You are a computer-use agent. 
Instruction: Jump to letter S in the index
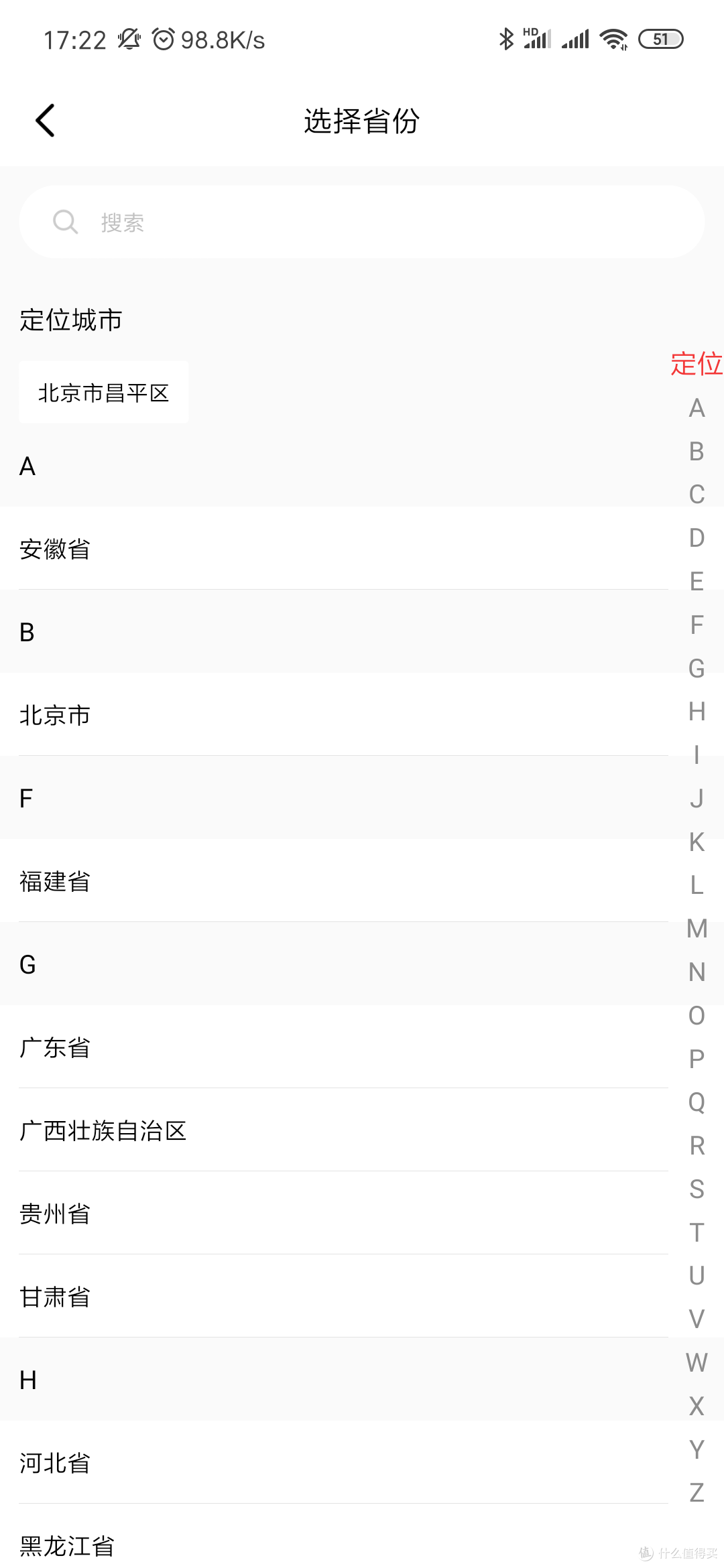point(697,1189)
